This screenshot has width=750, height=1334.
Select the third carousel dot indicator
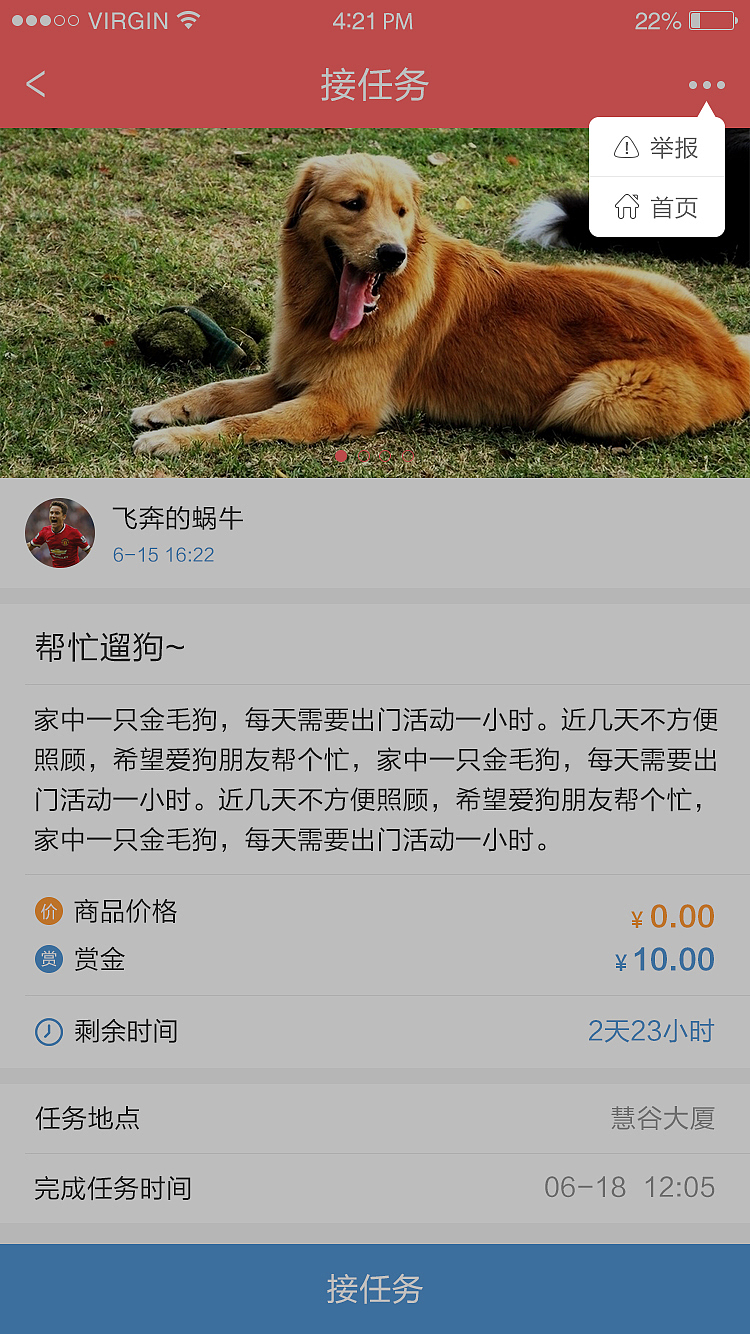[x=386, y=456]
